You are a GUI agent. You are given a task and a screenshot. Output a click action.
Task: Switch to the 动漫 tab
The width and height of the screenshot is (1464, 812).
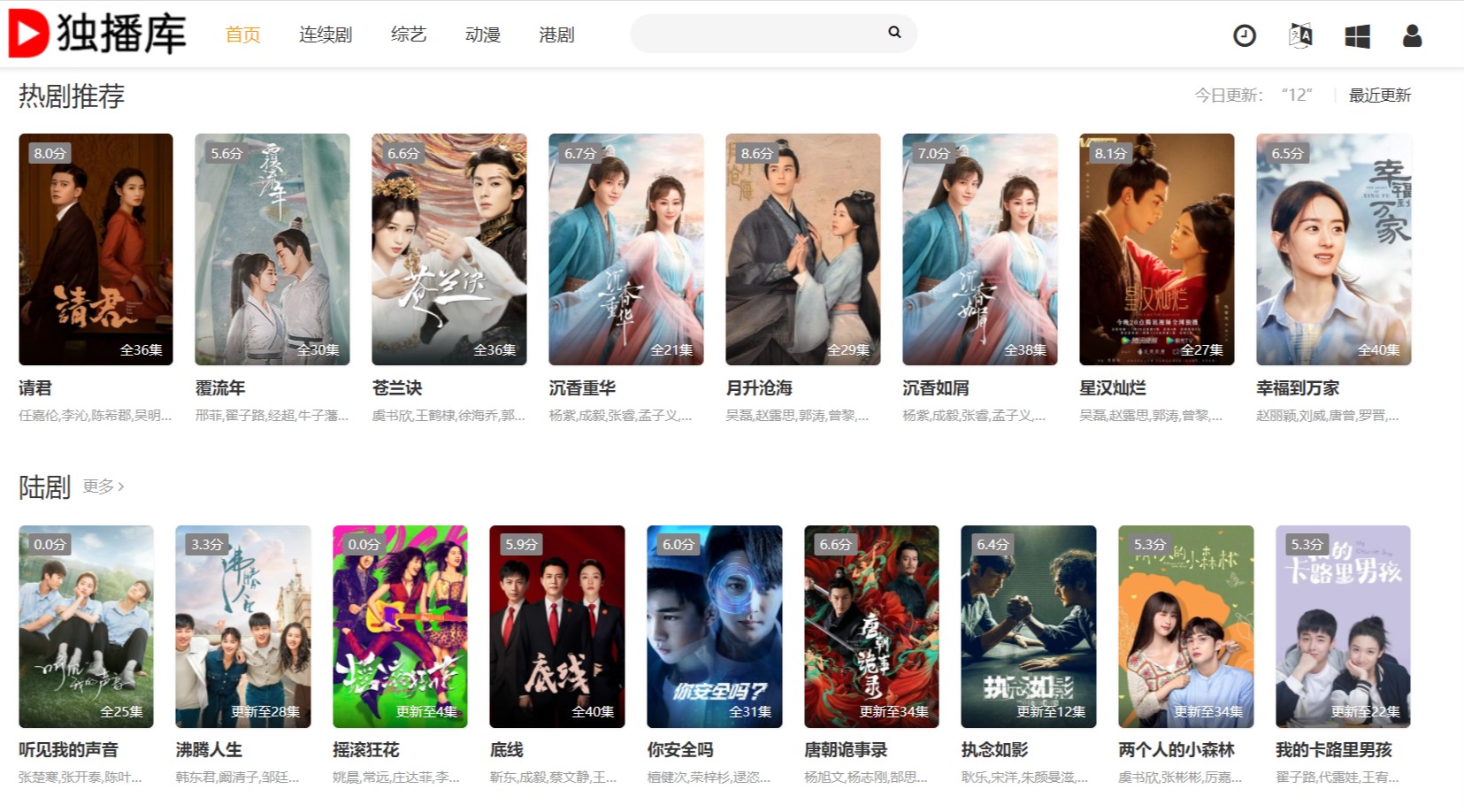[x=483, y=34]
